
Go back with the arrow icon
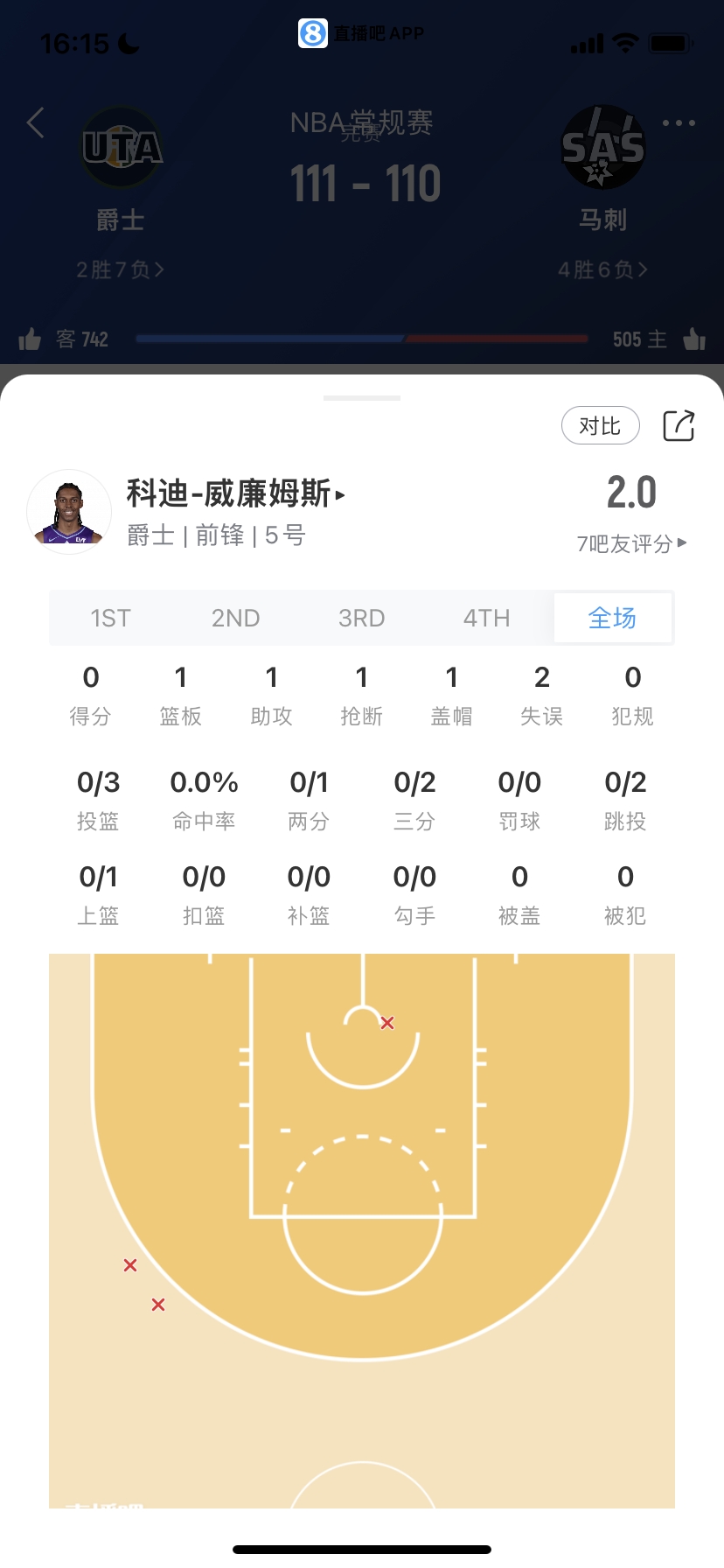(36, 122)
